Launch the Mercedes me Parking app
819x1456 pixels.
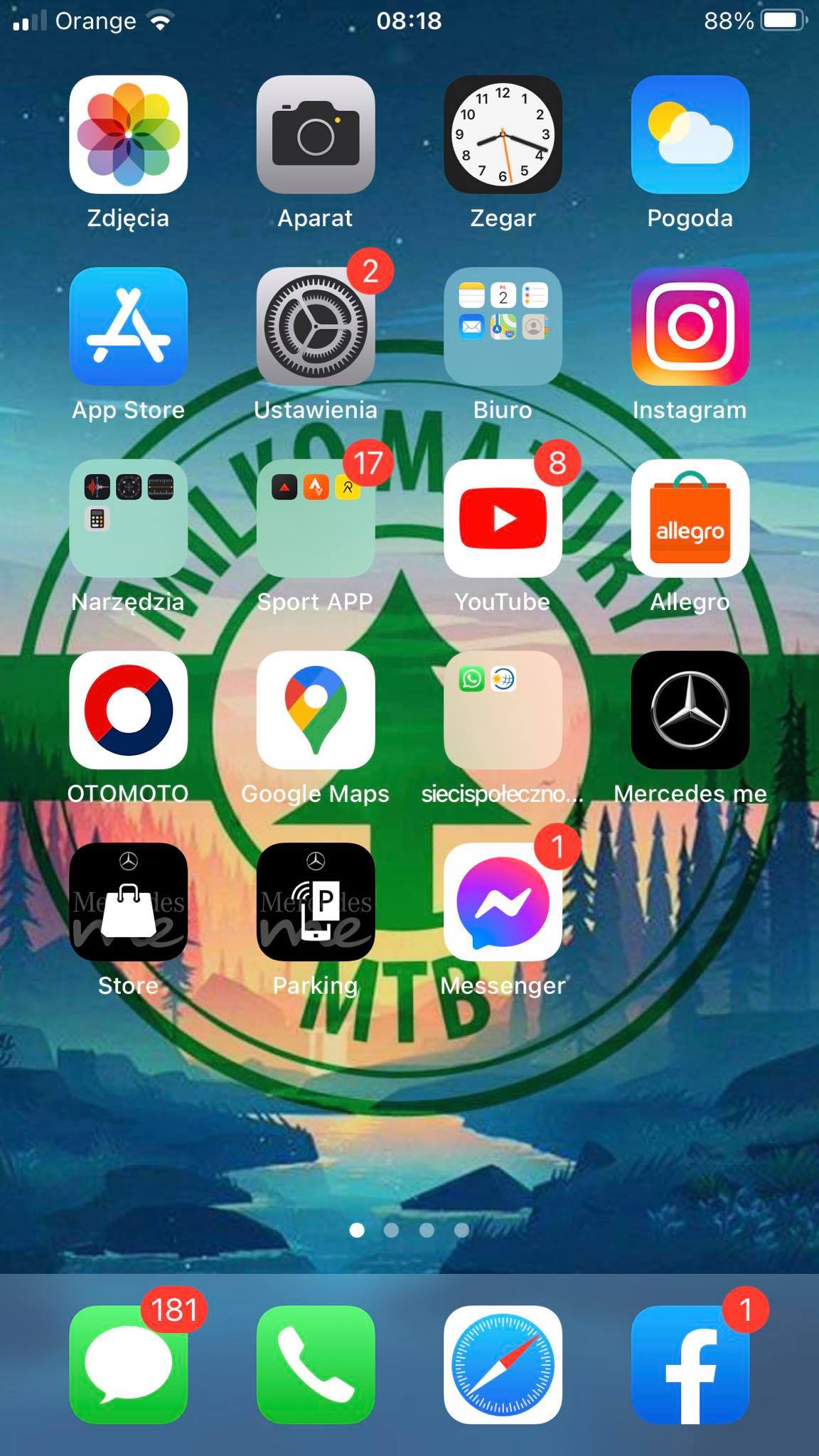coord(315,902)
